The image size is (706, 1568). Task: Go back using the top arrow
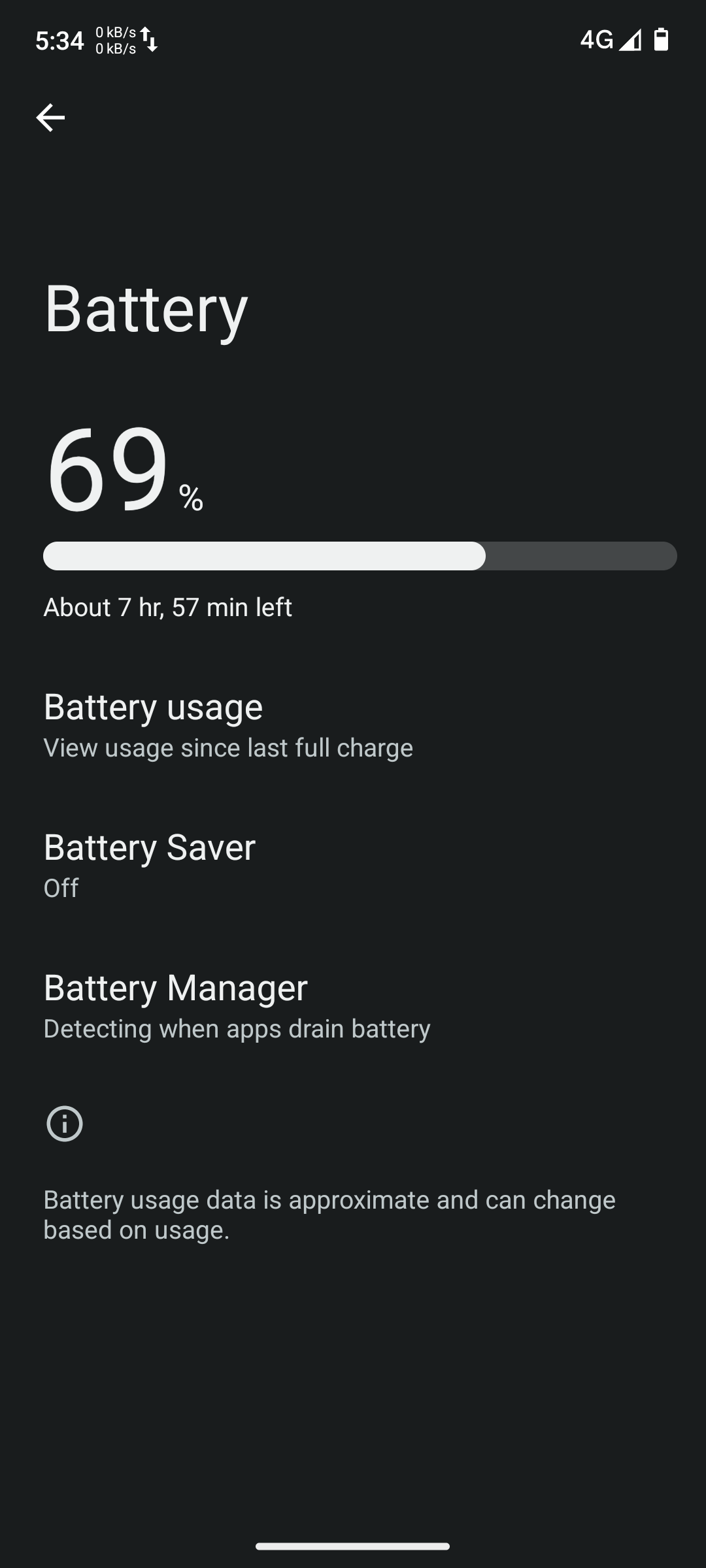[x=50, y=118]
